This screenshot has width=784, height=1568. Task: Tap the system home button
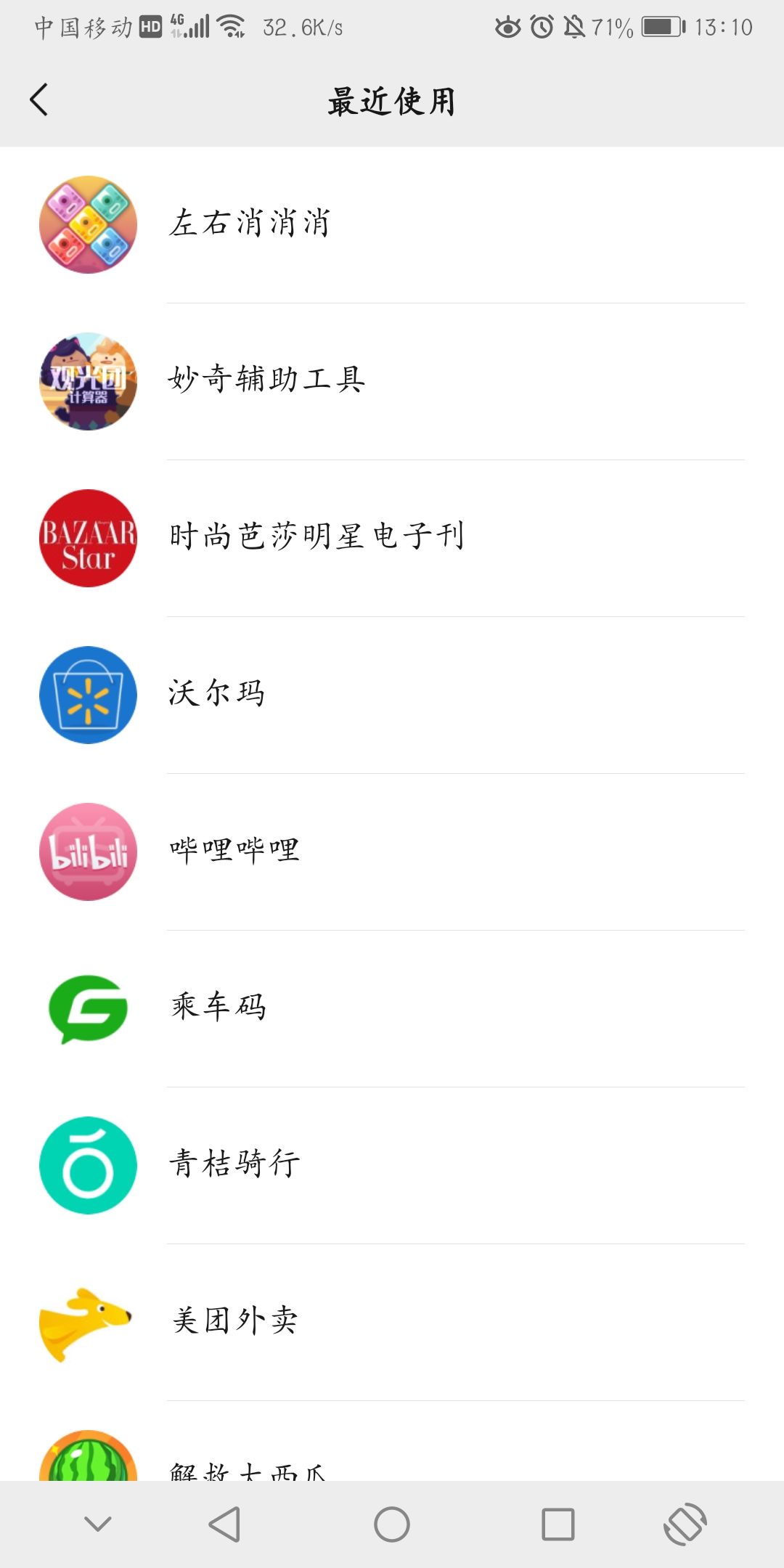392,1524
